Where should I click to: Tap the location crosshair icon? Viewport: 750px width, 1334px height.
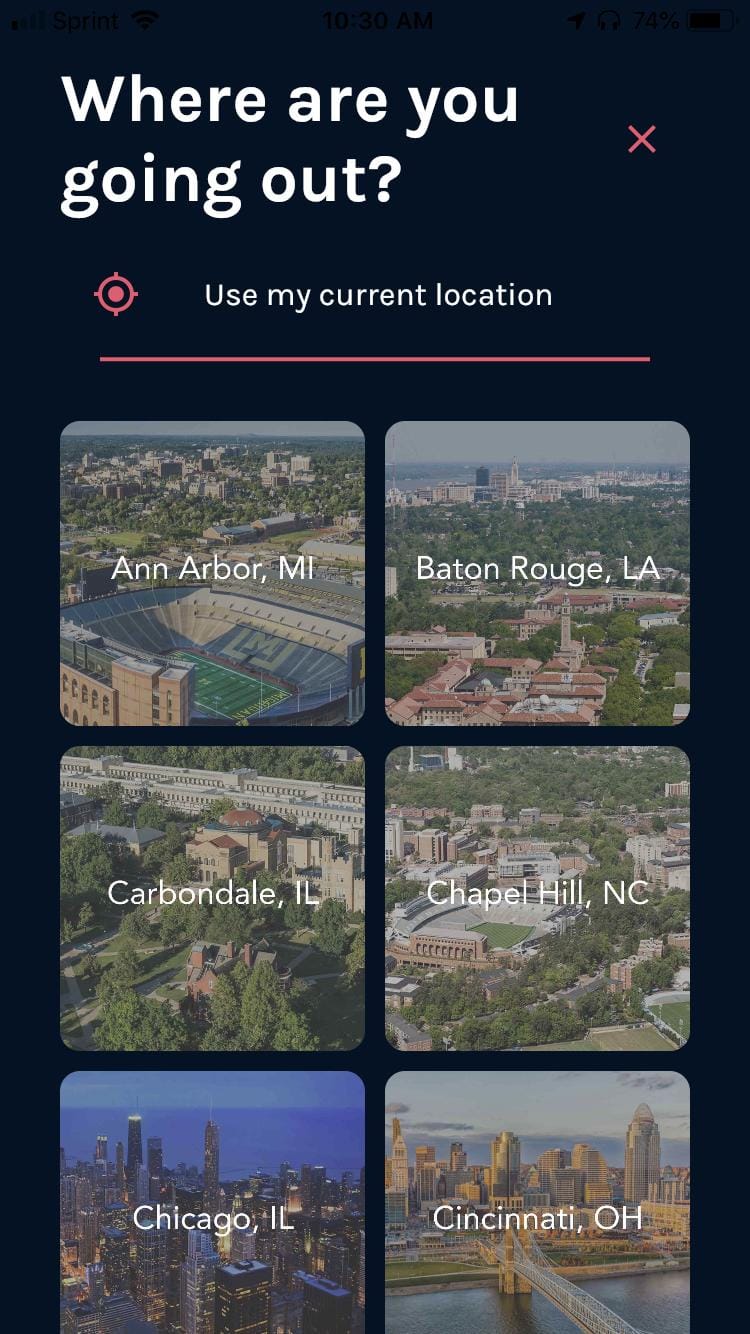coord(117,294)
